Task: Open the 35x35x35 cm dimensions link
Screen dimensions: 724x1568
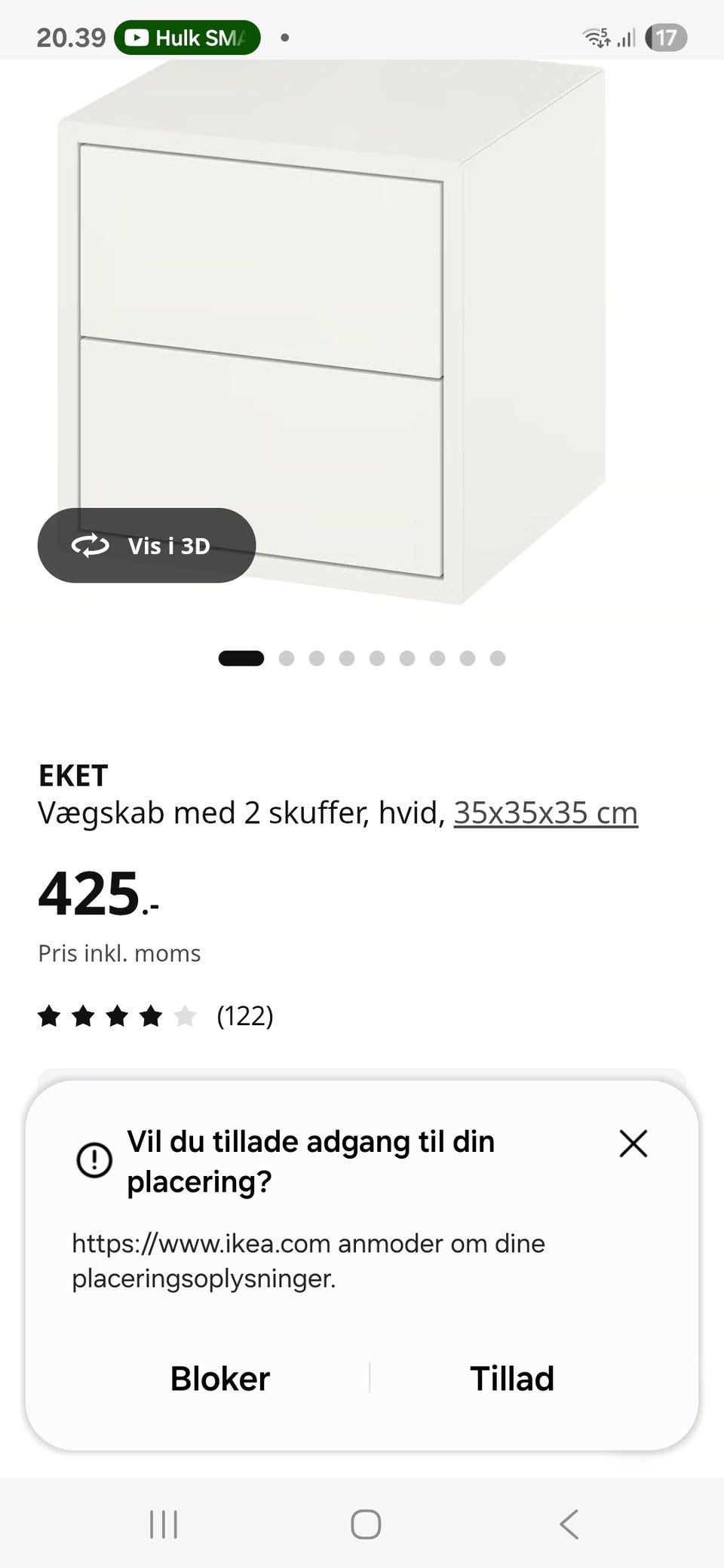Action: pyautogui.click(x=545, y=813)
